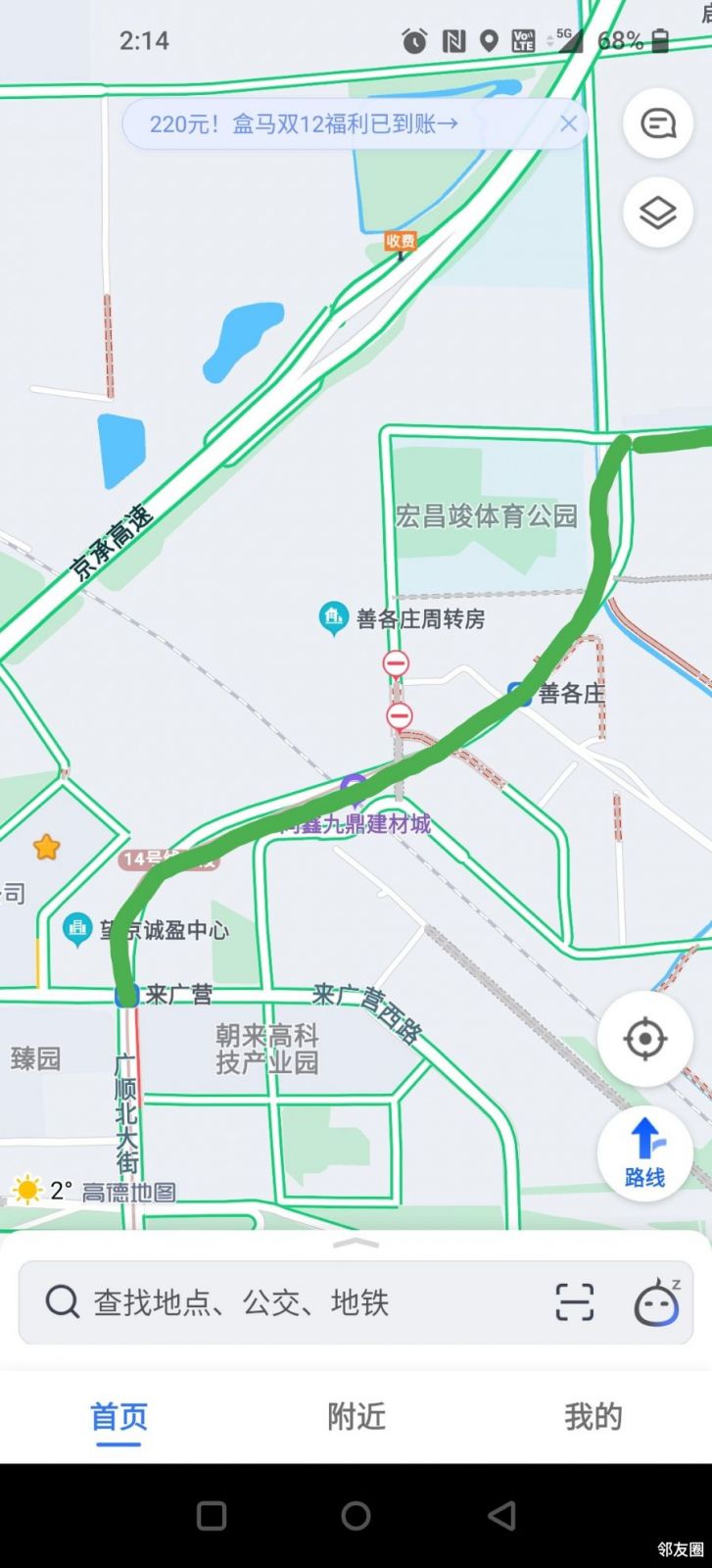Launch the voice assistant robot icon
Screen dimensions: 712x1568
657,1302
